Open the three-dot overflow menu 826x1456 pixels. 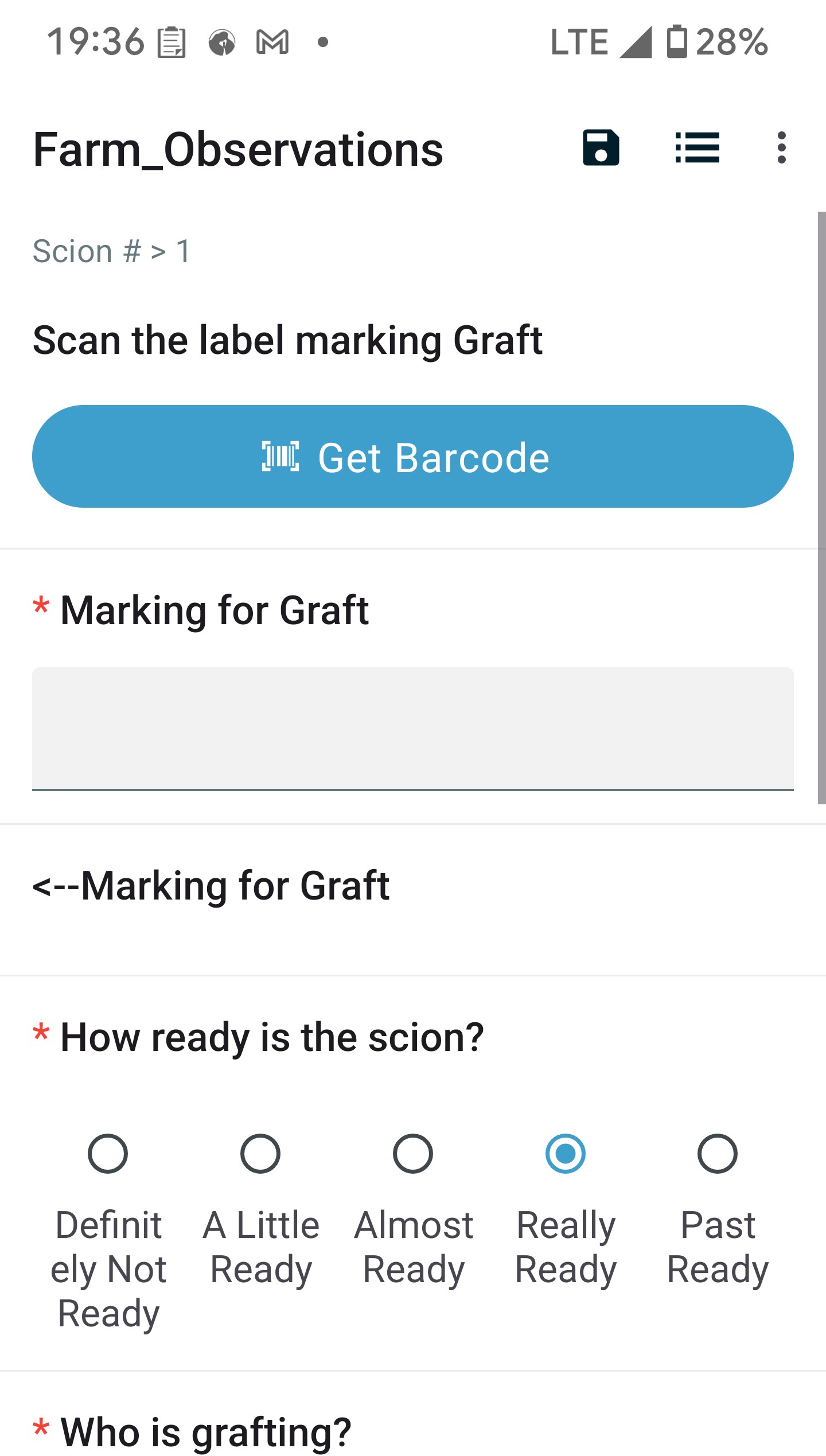tap(781, 148)
